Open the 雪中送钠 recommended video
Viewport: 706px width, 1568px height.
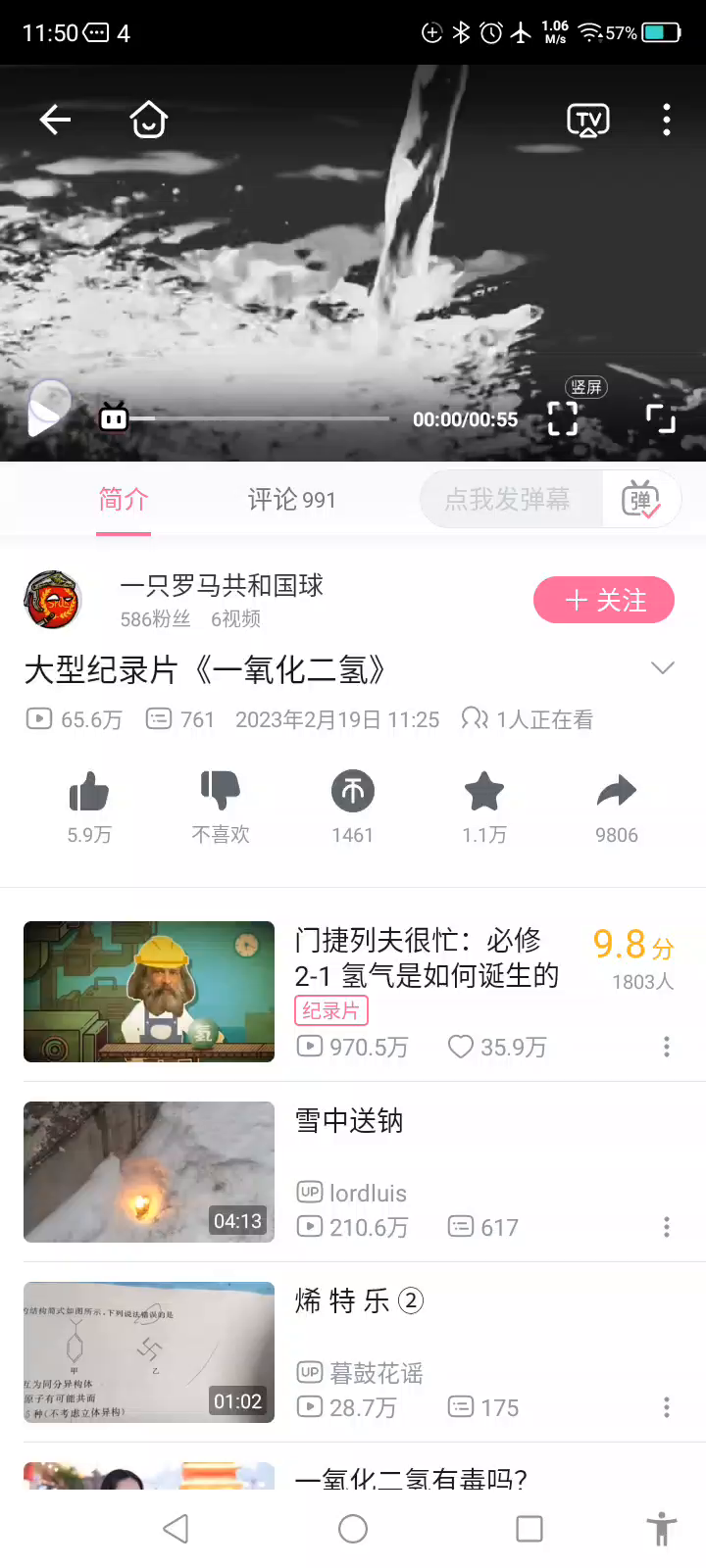point(349,1121)
